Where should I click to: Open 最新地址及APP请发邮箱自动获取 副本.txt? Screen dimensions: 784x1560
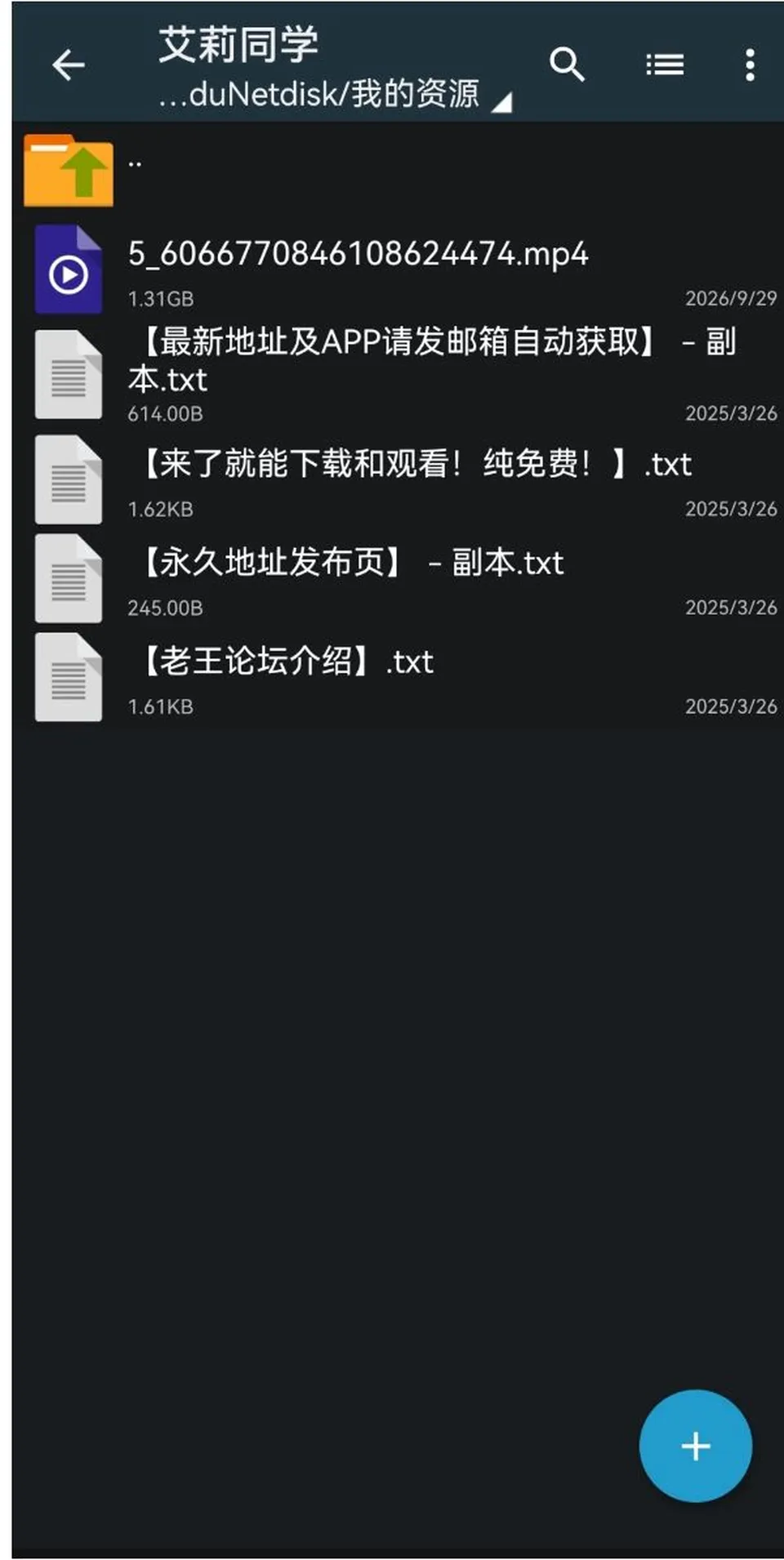click(x=398, y=374)
